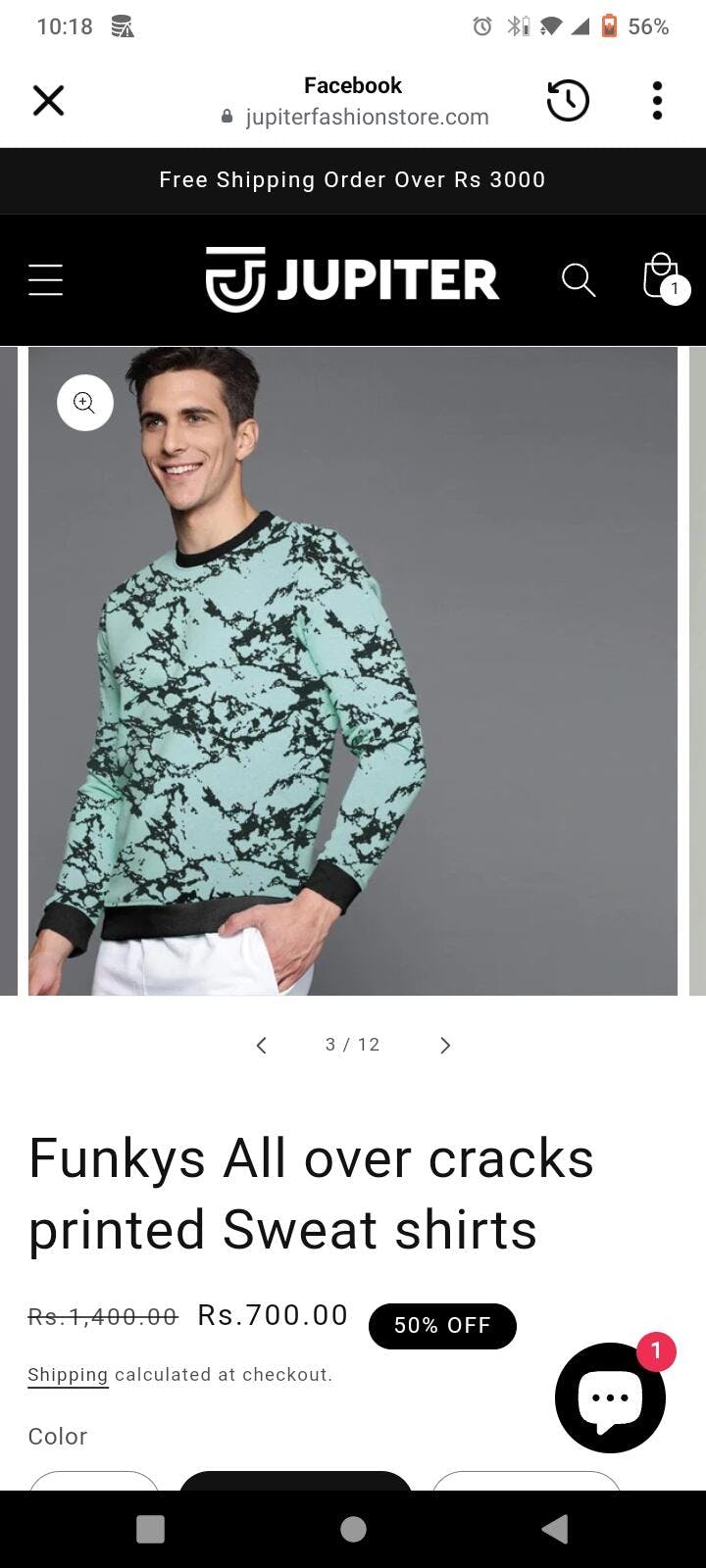
Task: Open the Shipping policy link
Action: pyautogui.click(x=68, y=1375)
